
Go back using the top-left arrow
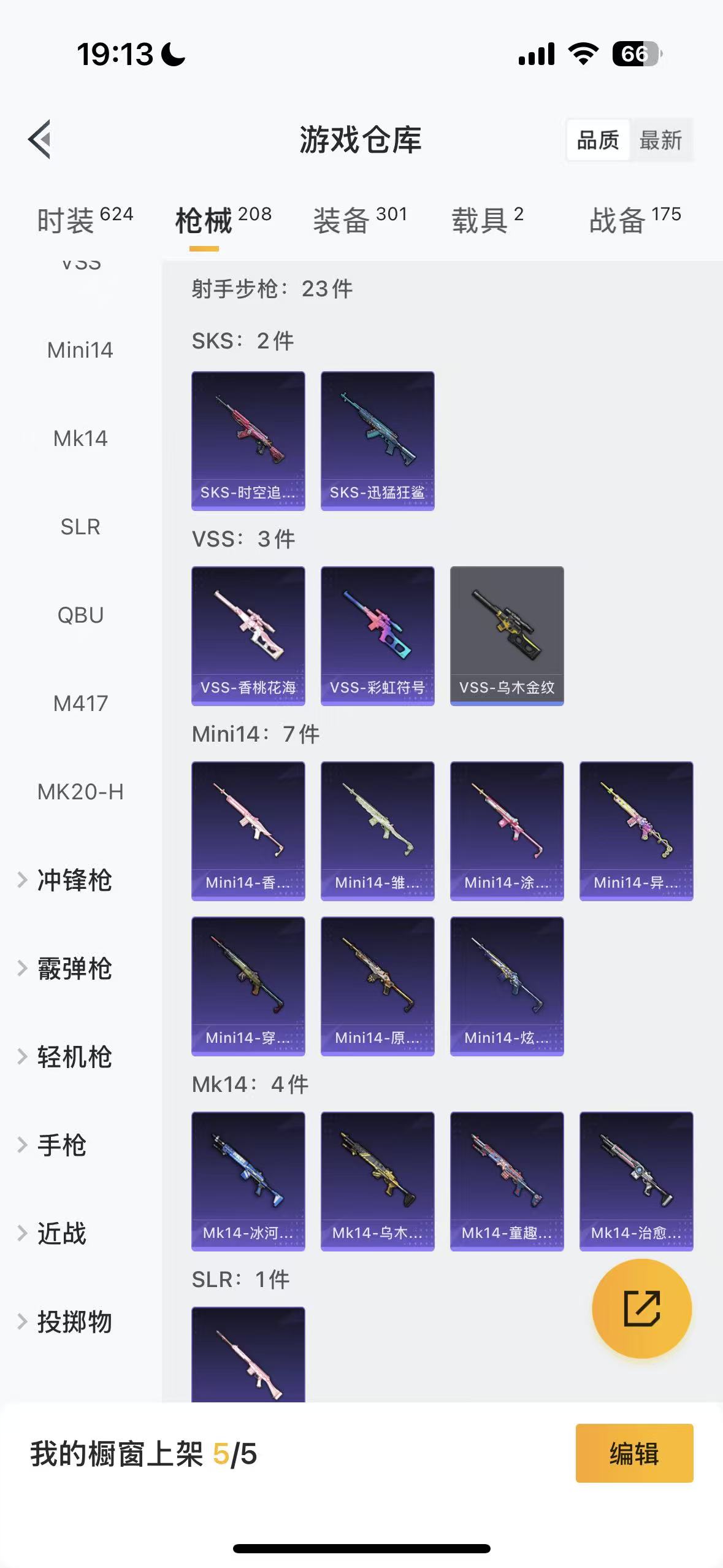pos(40,140)
